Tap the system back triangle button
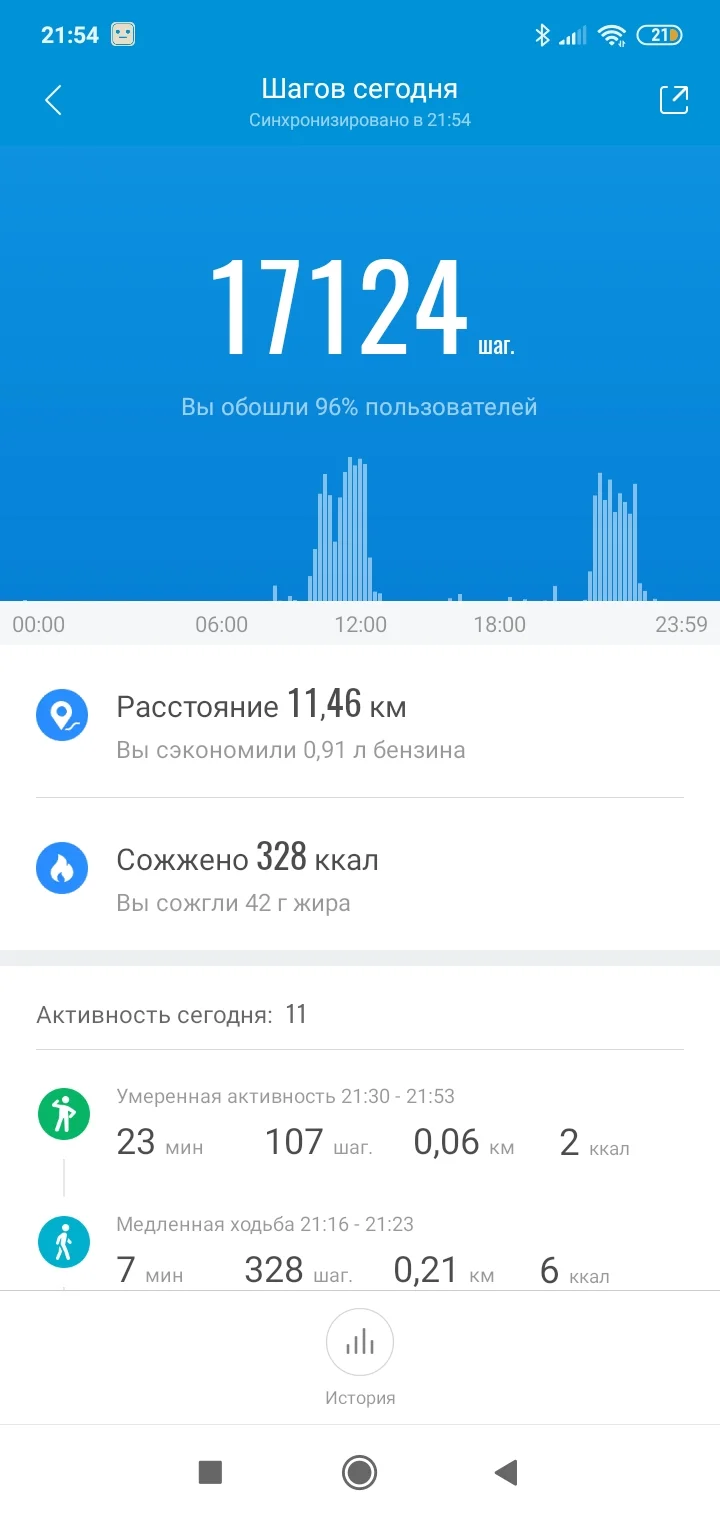Viewport: 720px width, 1520px height. click(506, 1472)
